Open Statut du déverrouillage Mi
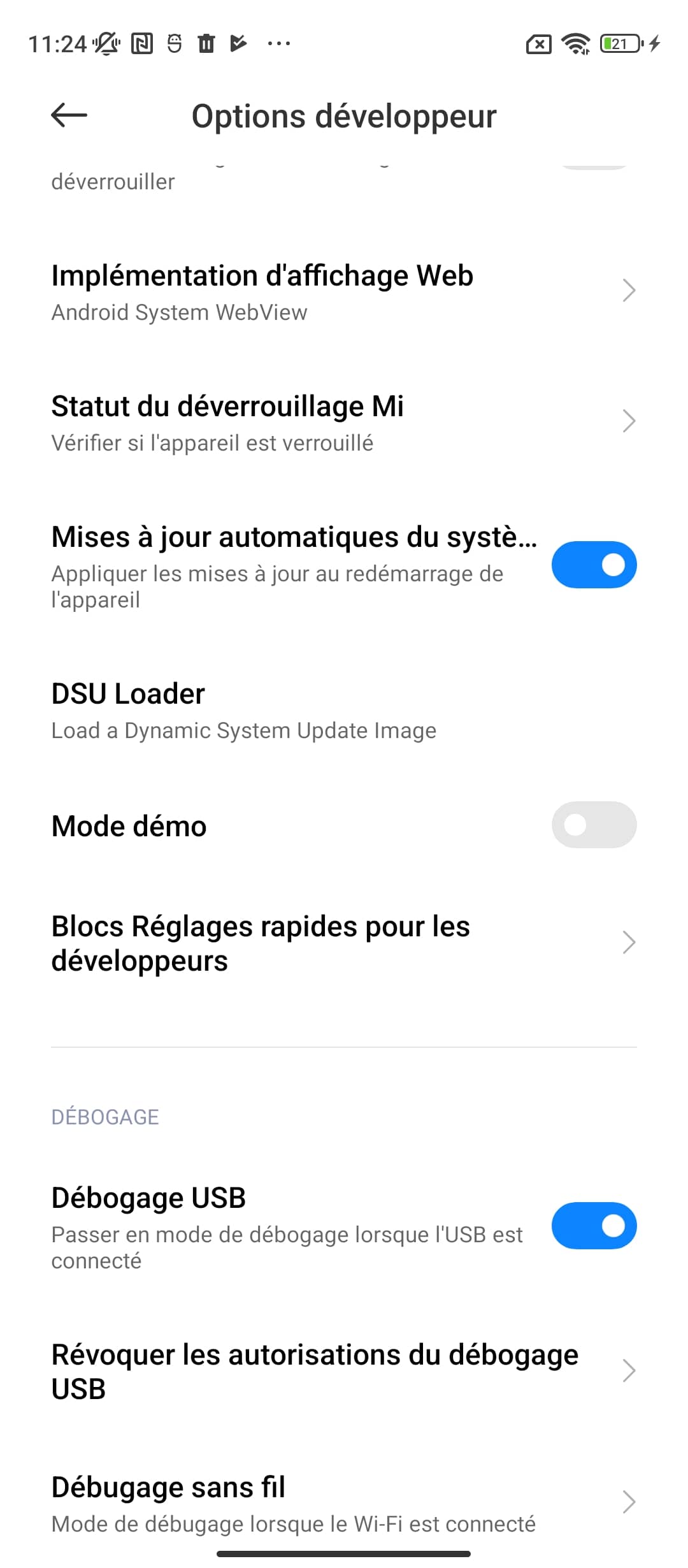This screenshot has width=688, height=1568. (344, 422)
